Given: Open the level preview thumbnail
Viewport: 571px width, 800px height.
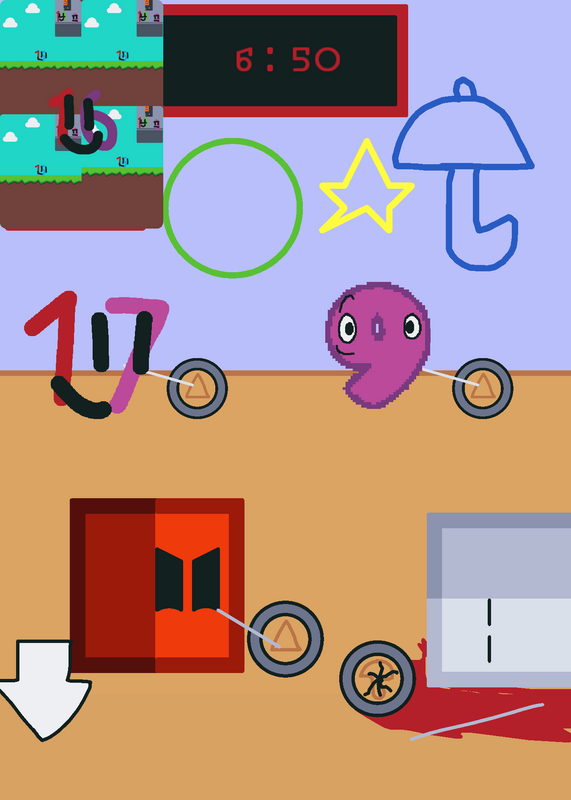Looking at the screenshot, I should 82,114.
